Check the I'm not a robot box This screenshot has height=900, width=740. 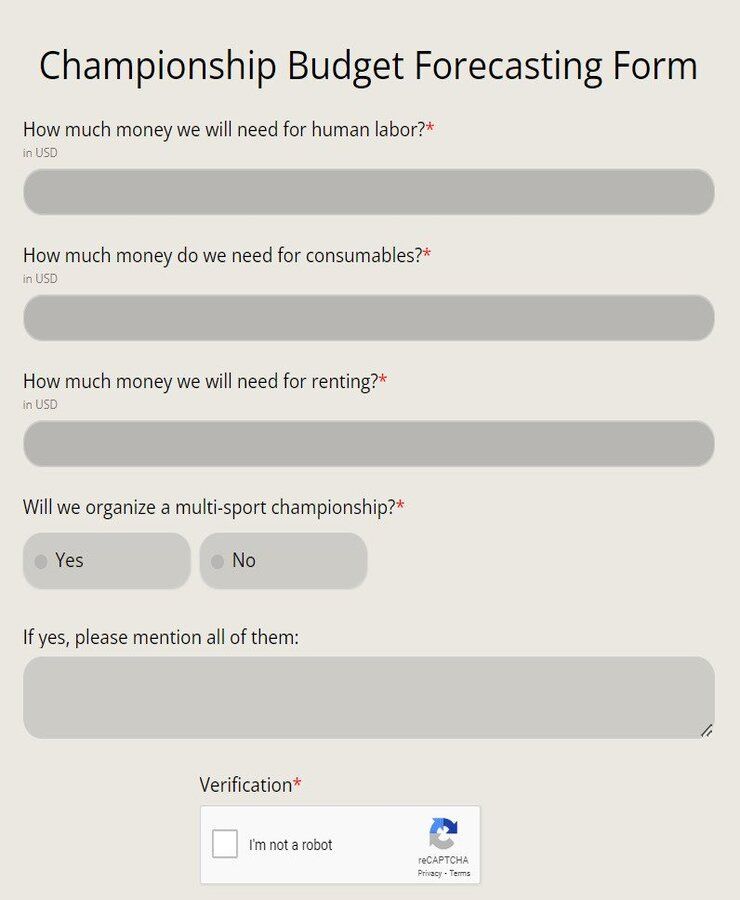(x=225, y=844)
